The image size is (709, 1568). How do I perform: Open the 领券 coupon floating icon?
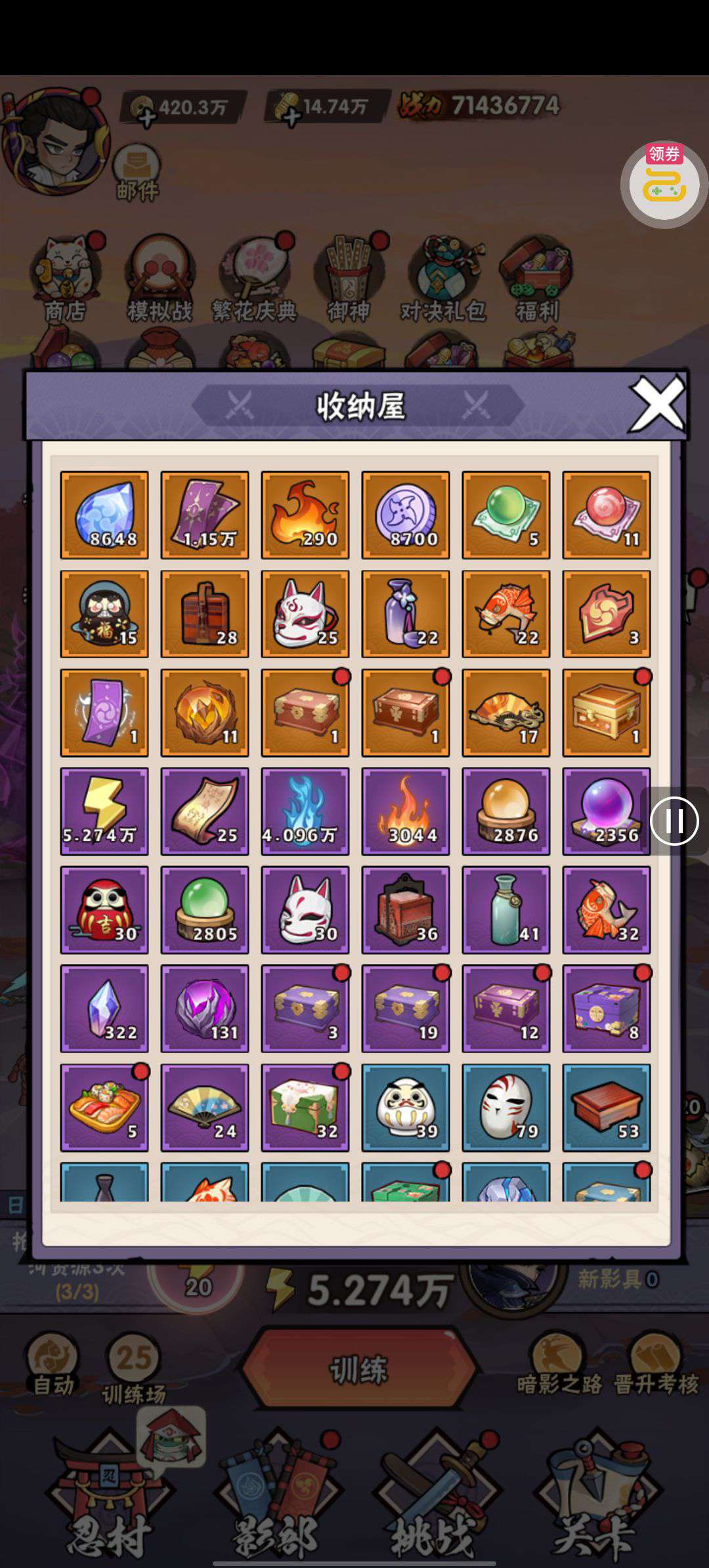click(664, 185)
